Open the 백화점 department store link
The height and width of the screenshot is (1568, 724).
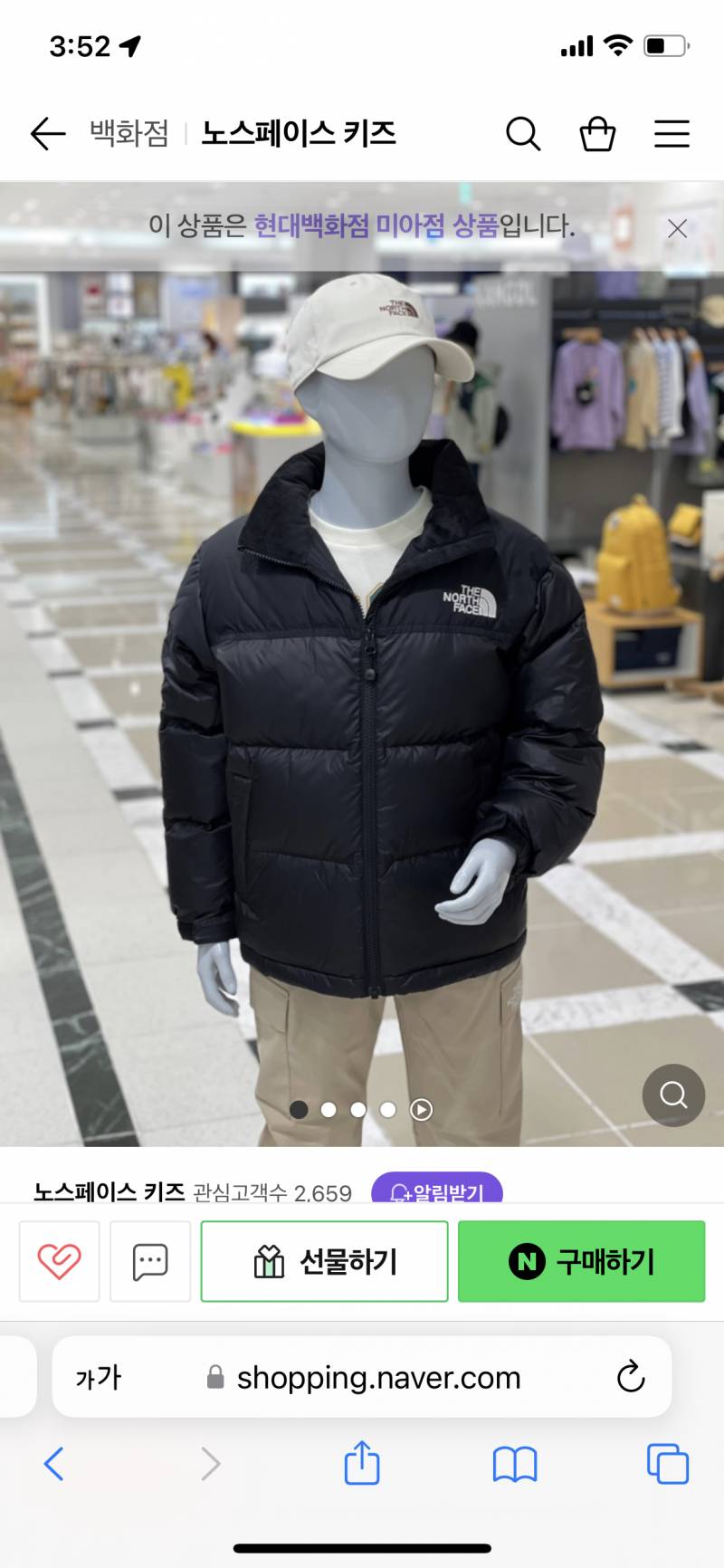coord(129,134)
